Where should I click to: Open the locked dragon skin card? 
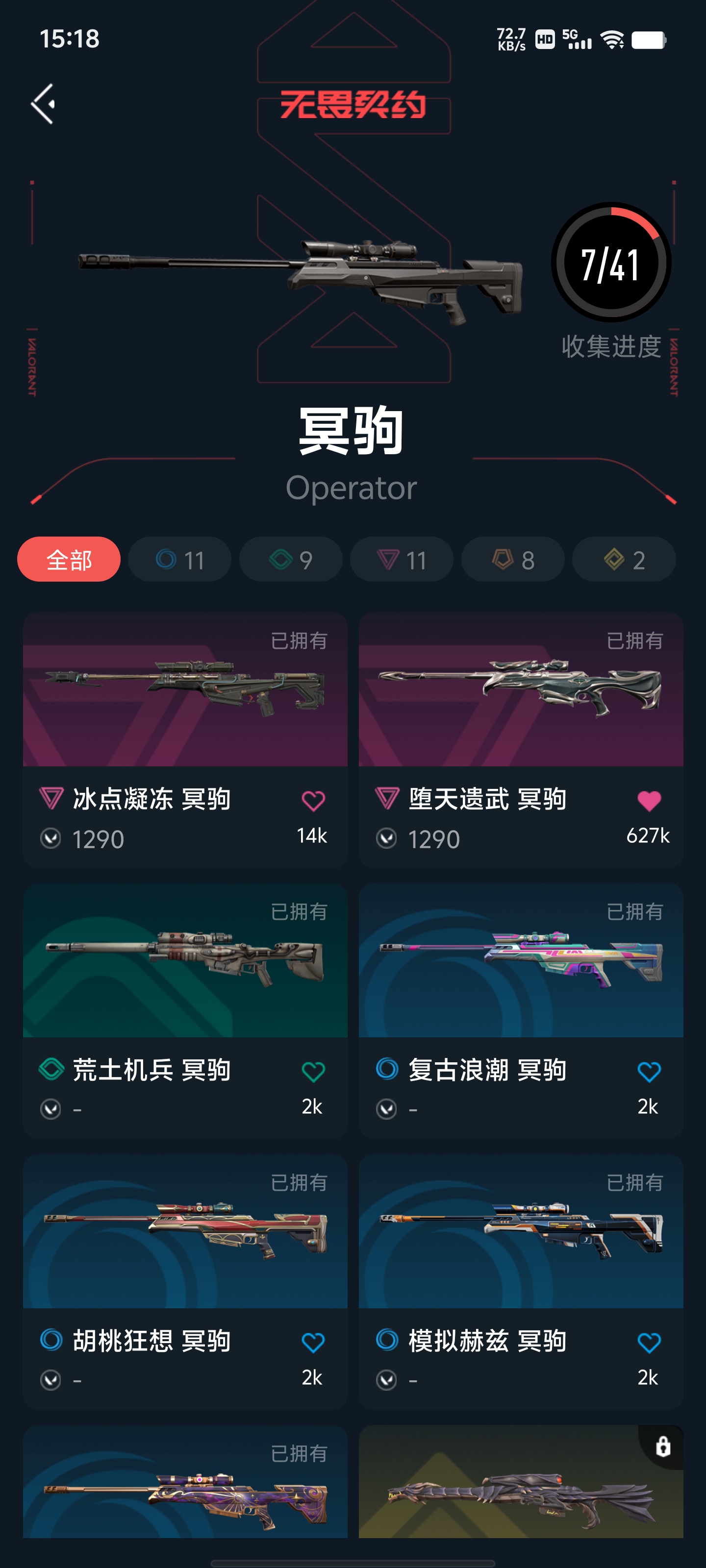pyautogui.click(x=521, y=1485)
